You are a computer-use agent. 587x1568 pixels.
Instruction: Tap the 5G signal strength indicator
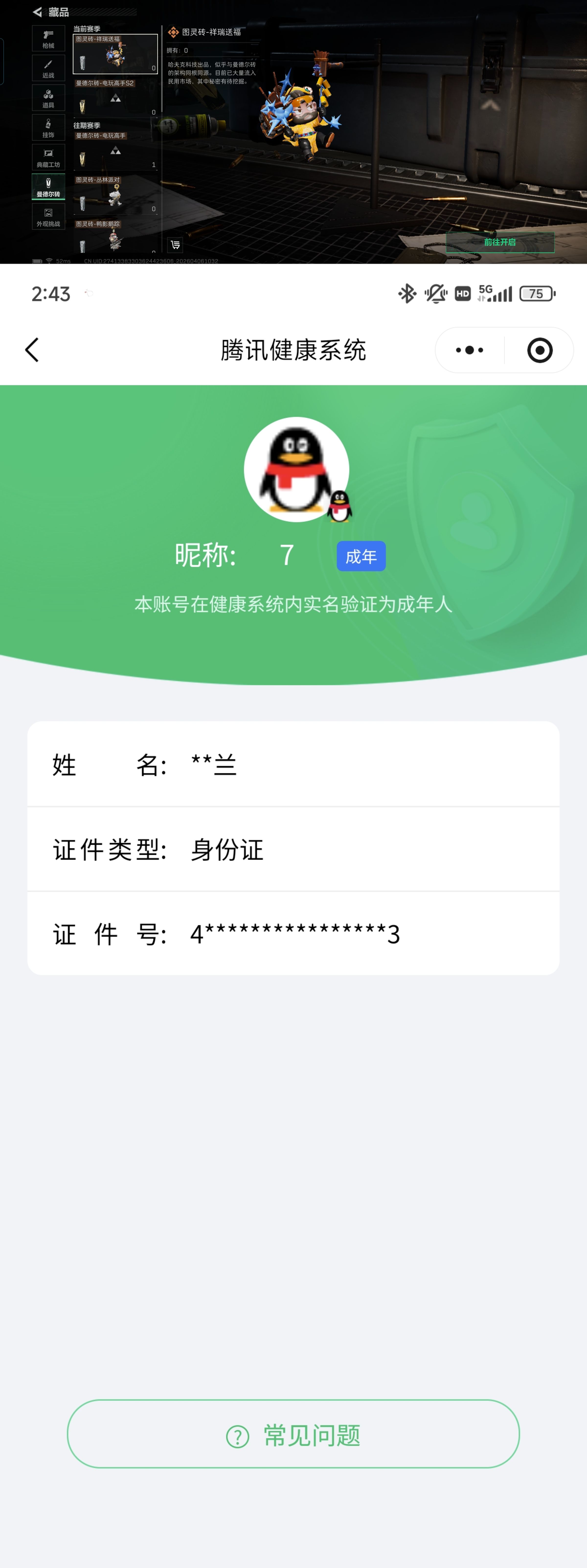[x=495, y=293]
